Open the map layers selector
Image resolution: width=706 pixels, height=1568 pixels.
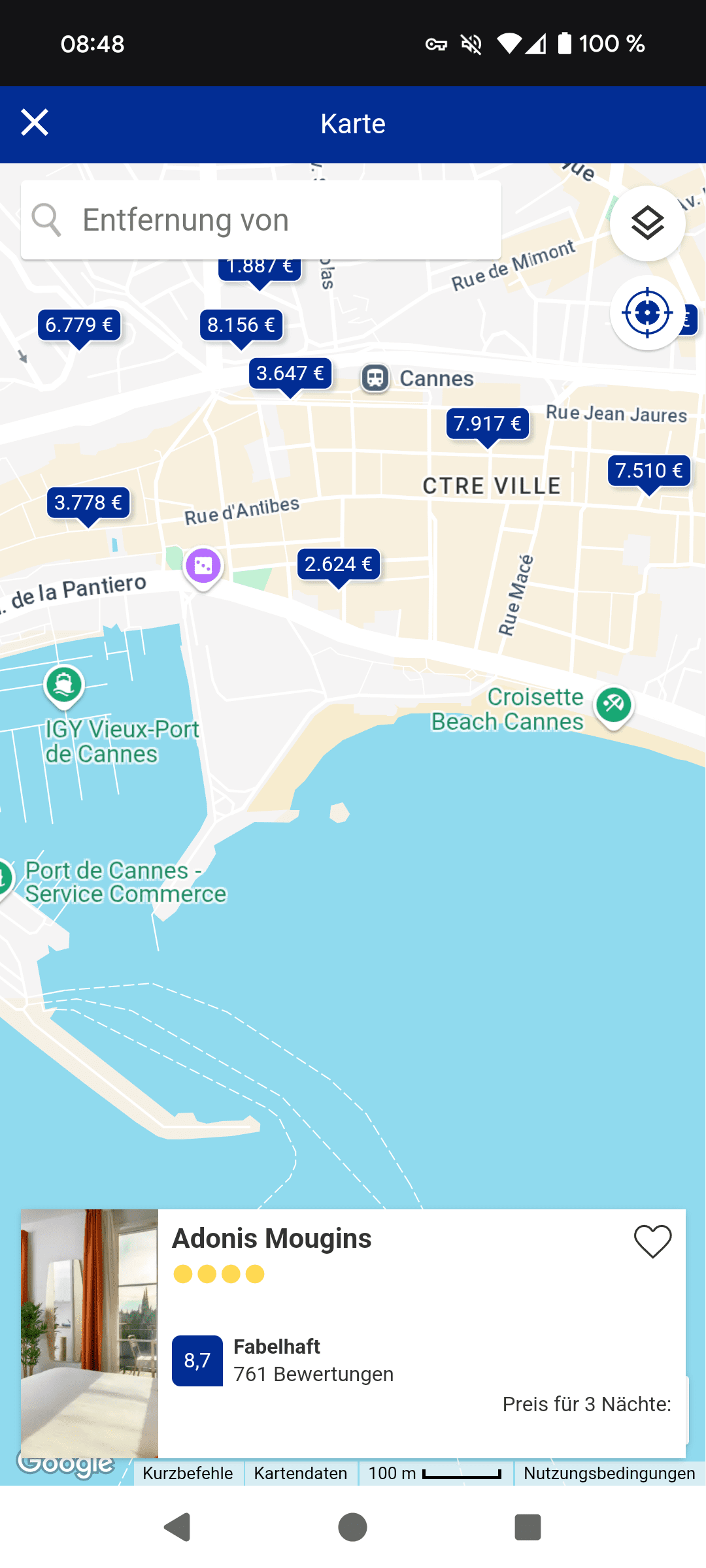(647, 223)
